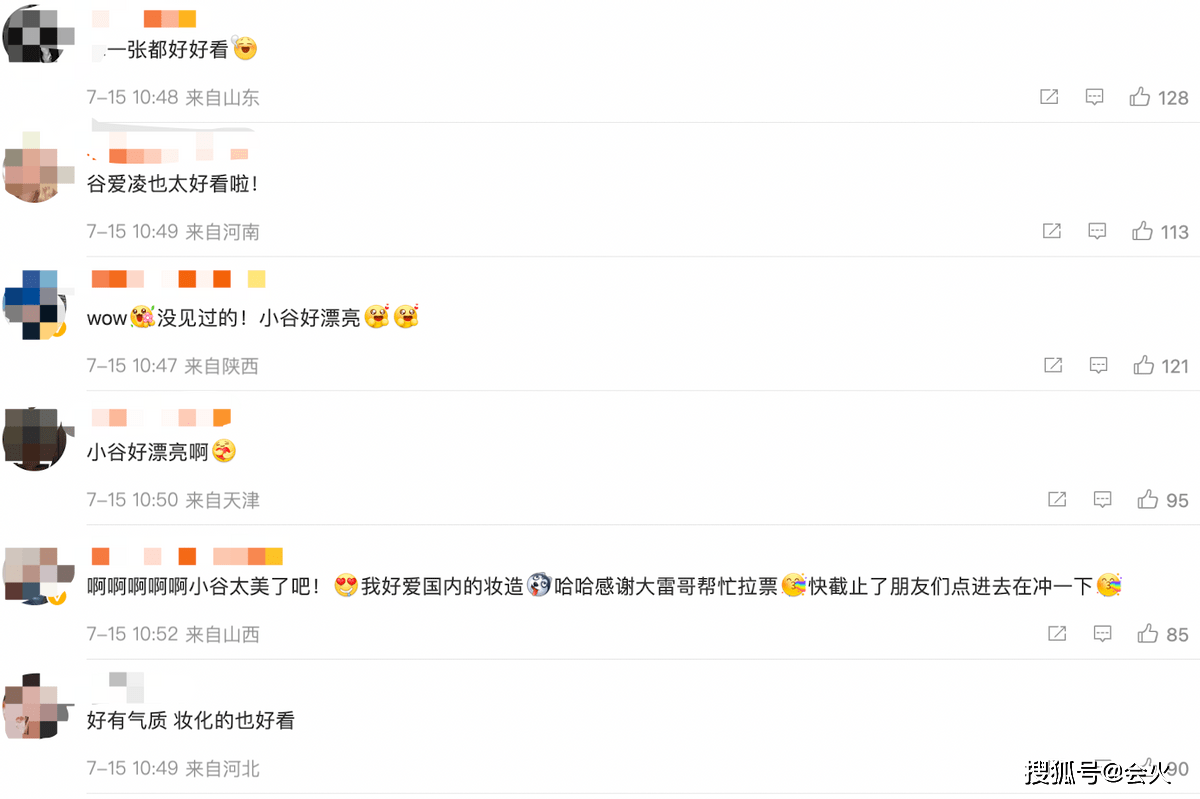Repost the comment posted from 天津

pyautogui.click(x=1057, y=499)
